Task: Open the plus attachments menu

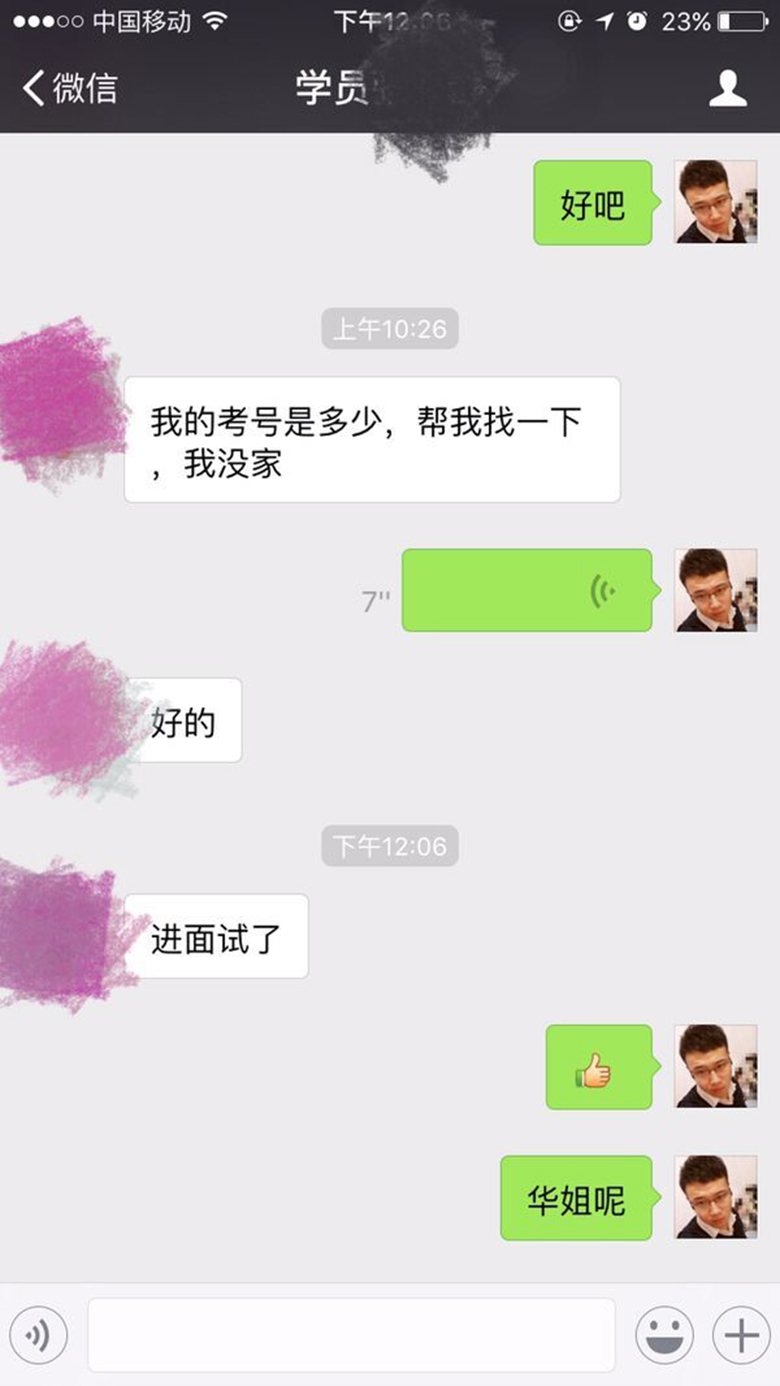Action: click(x=741, y=1335)
